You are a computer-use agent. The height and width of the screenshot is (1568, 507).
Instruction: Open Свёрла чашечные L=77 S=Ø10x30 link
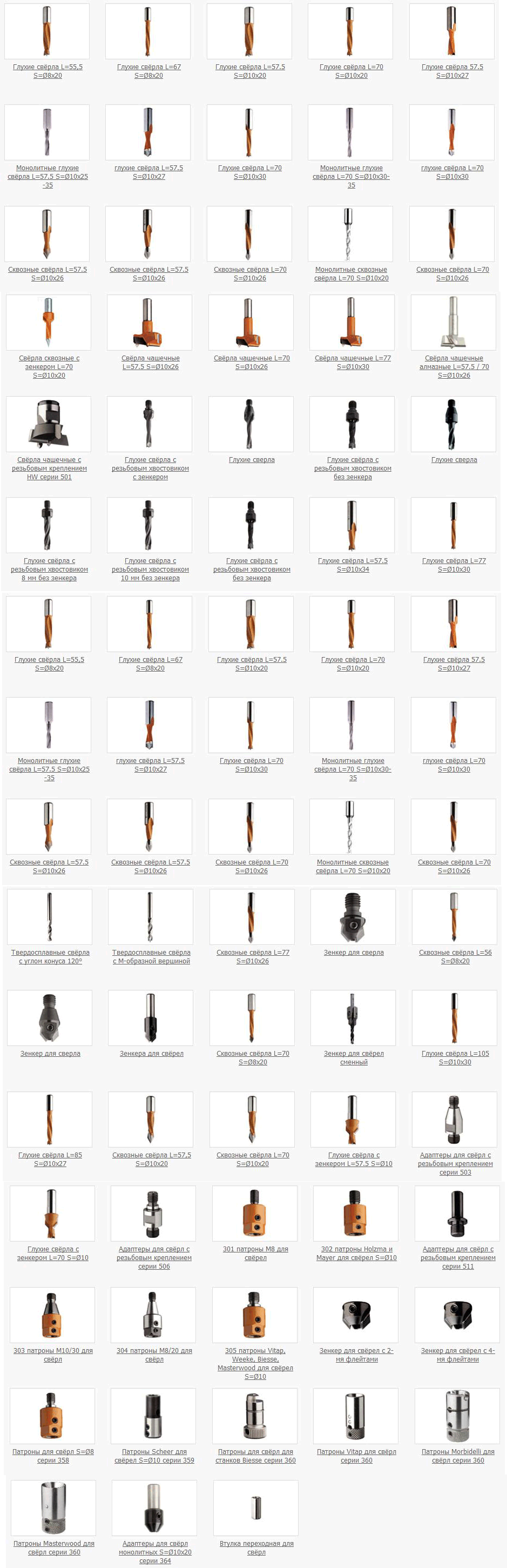[x=353, y=362]
